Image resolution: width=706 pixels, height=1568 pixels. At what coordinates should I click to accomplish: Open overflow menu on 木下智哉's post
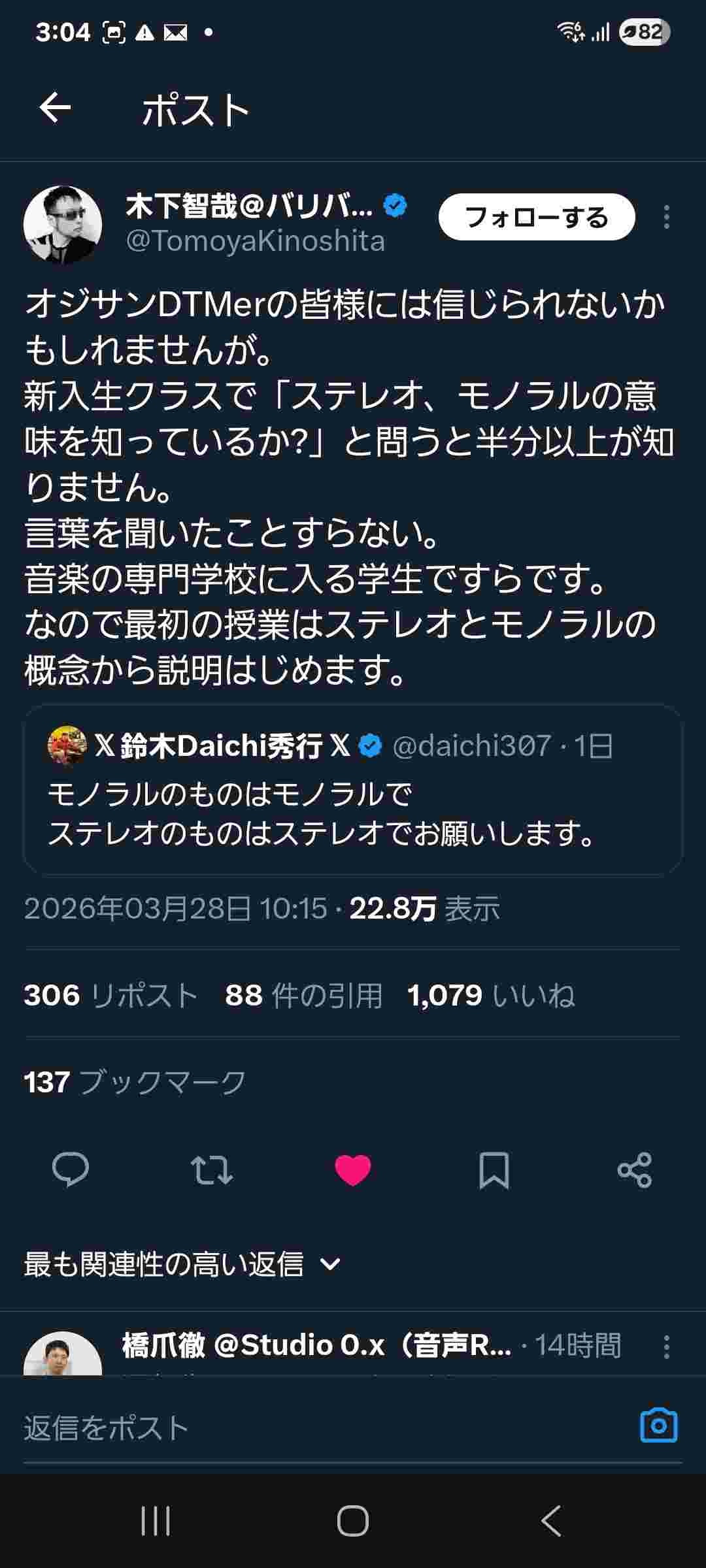pos(666,217)
